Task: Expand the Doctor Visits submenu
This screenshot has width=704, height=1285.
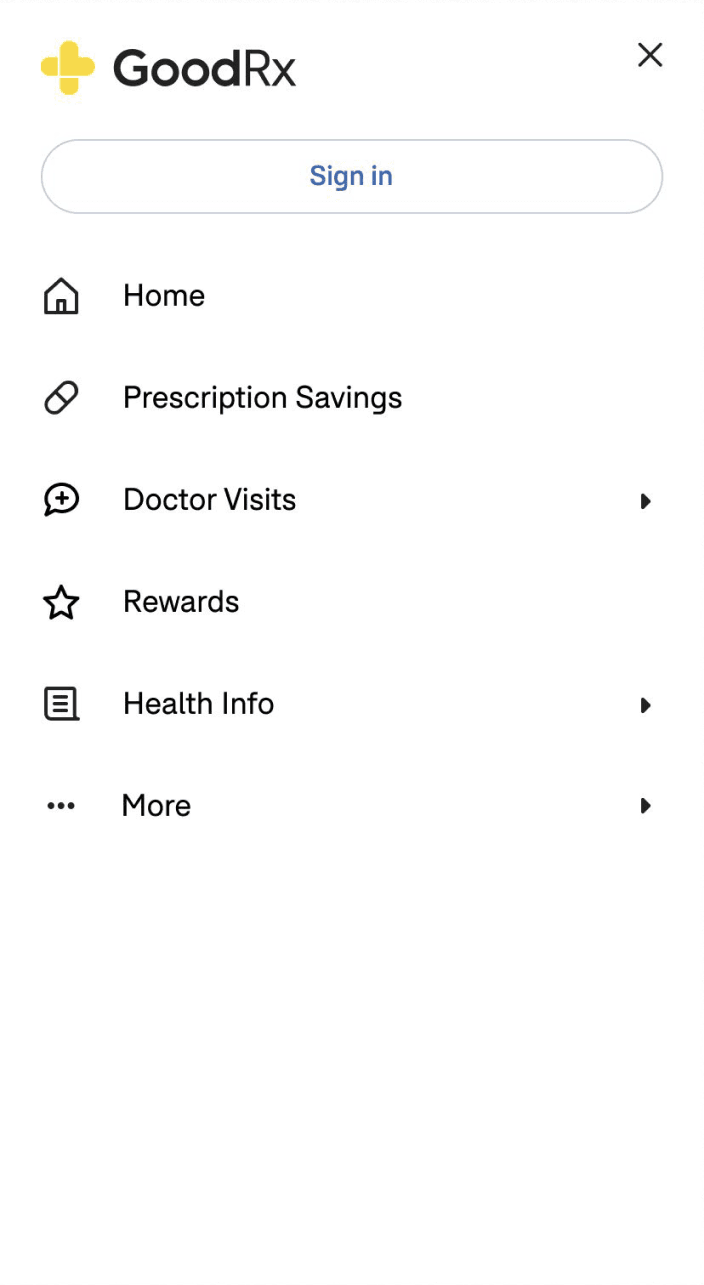Action: [352, 500]
